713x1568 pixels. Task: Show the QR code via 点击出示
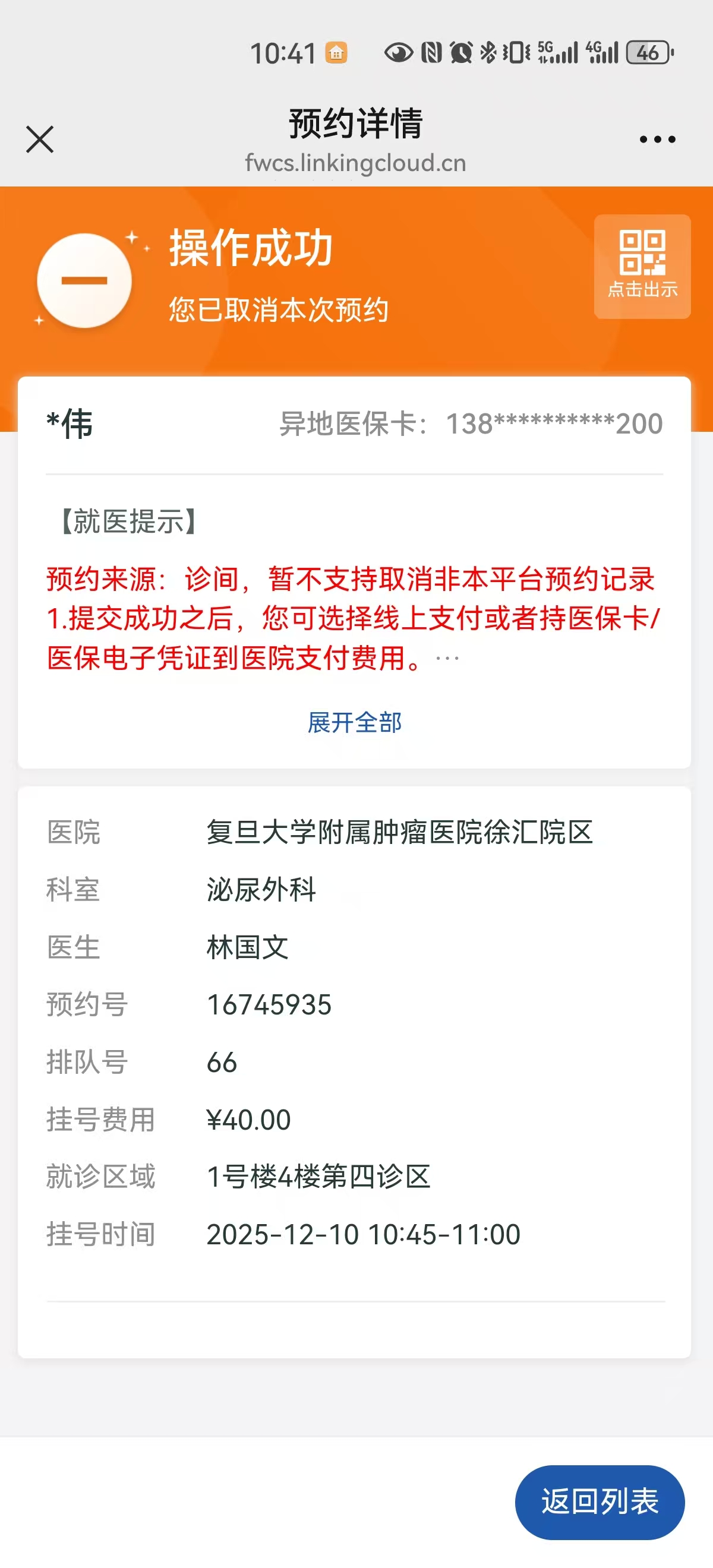coord(642,266)
